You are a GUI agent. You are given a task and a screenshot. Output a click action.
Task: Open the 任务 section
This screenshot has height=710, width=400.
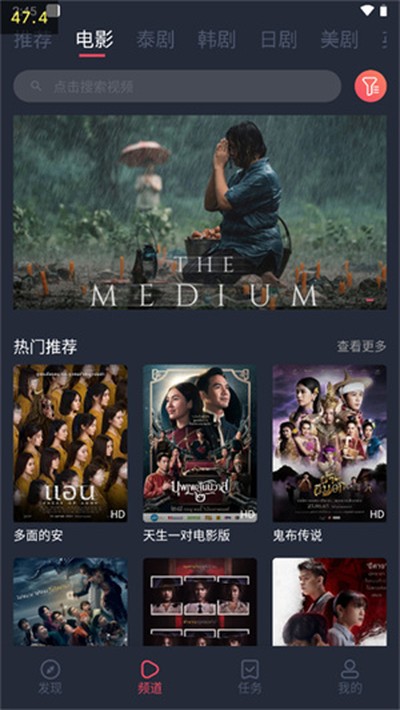(x=250, y=677)
